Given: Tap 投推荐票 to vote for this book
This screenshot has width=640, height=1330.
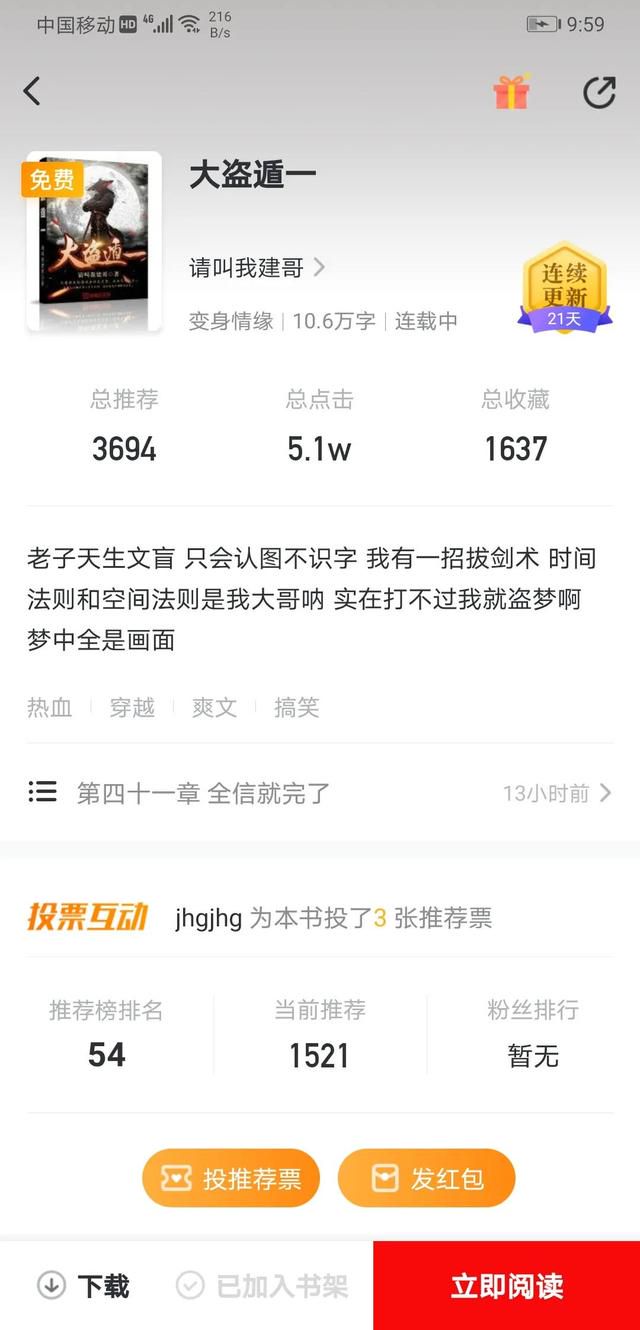Looking at the screenshot, I should pos(231,1178).
